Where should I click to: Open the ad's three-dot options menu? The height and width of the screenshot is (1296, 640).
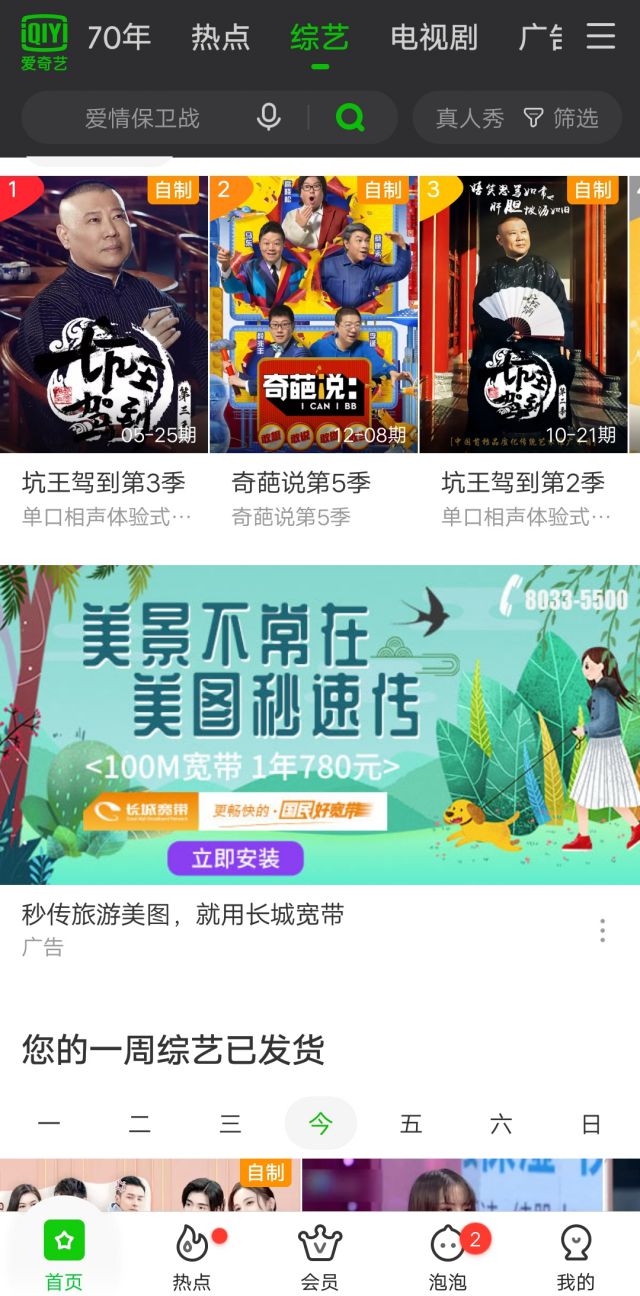click(x=602, y=930)
